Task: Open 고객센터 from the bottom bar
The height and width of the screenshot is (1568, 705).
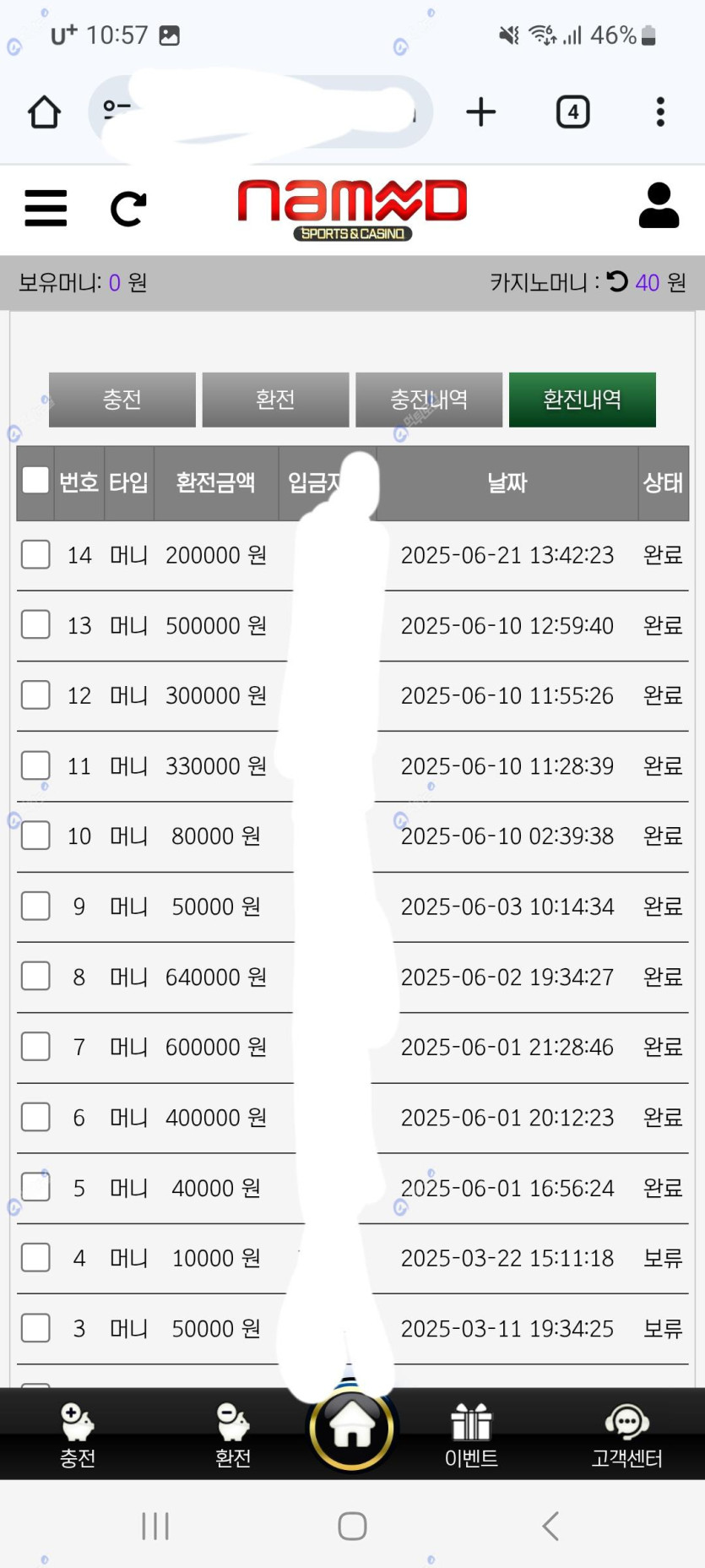Action: [626, 1435]
